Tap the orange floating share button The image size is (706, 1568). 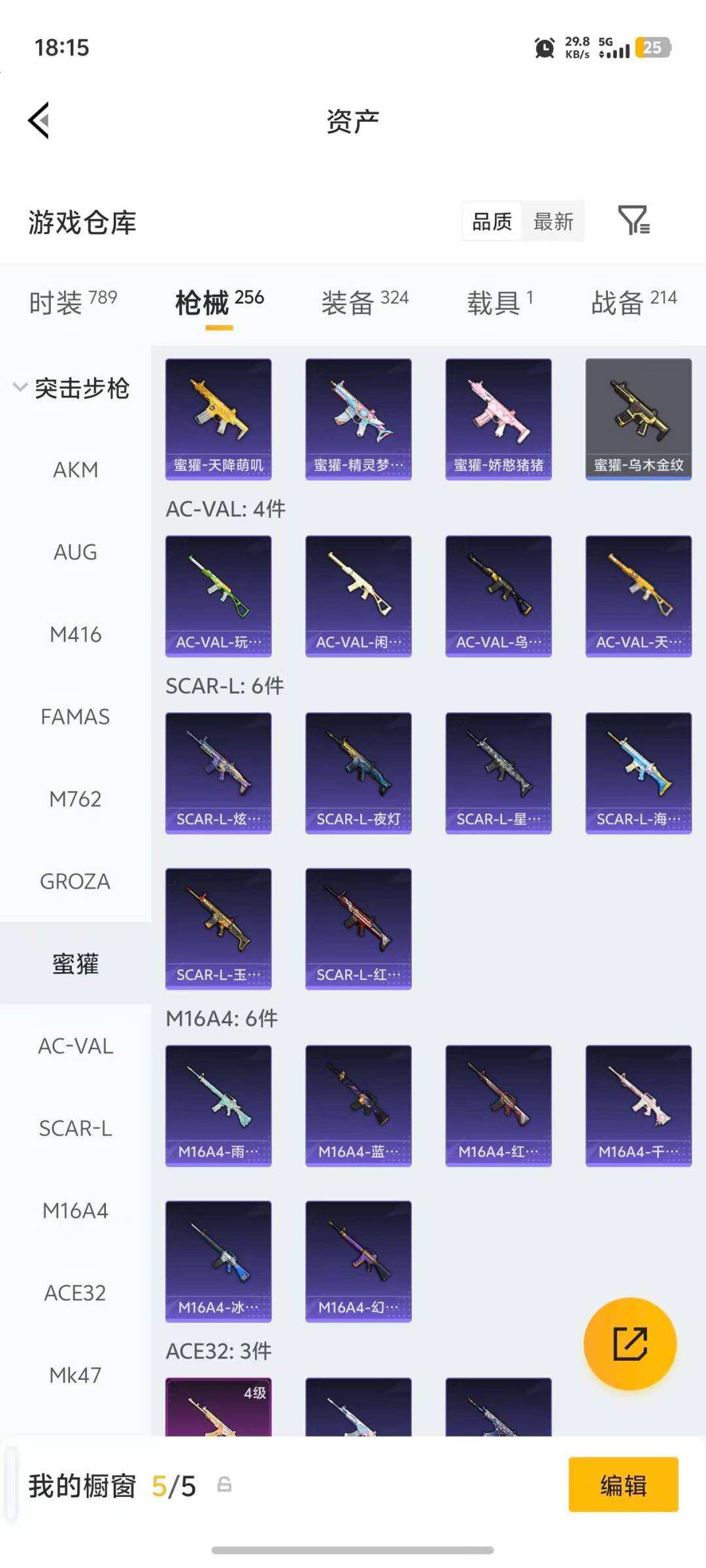click(630, 1344)
